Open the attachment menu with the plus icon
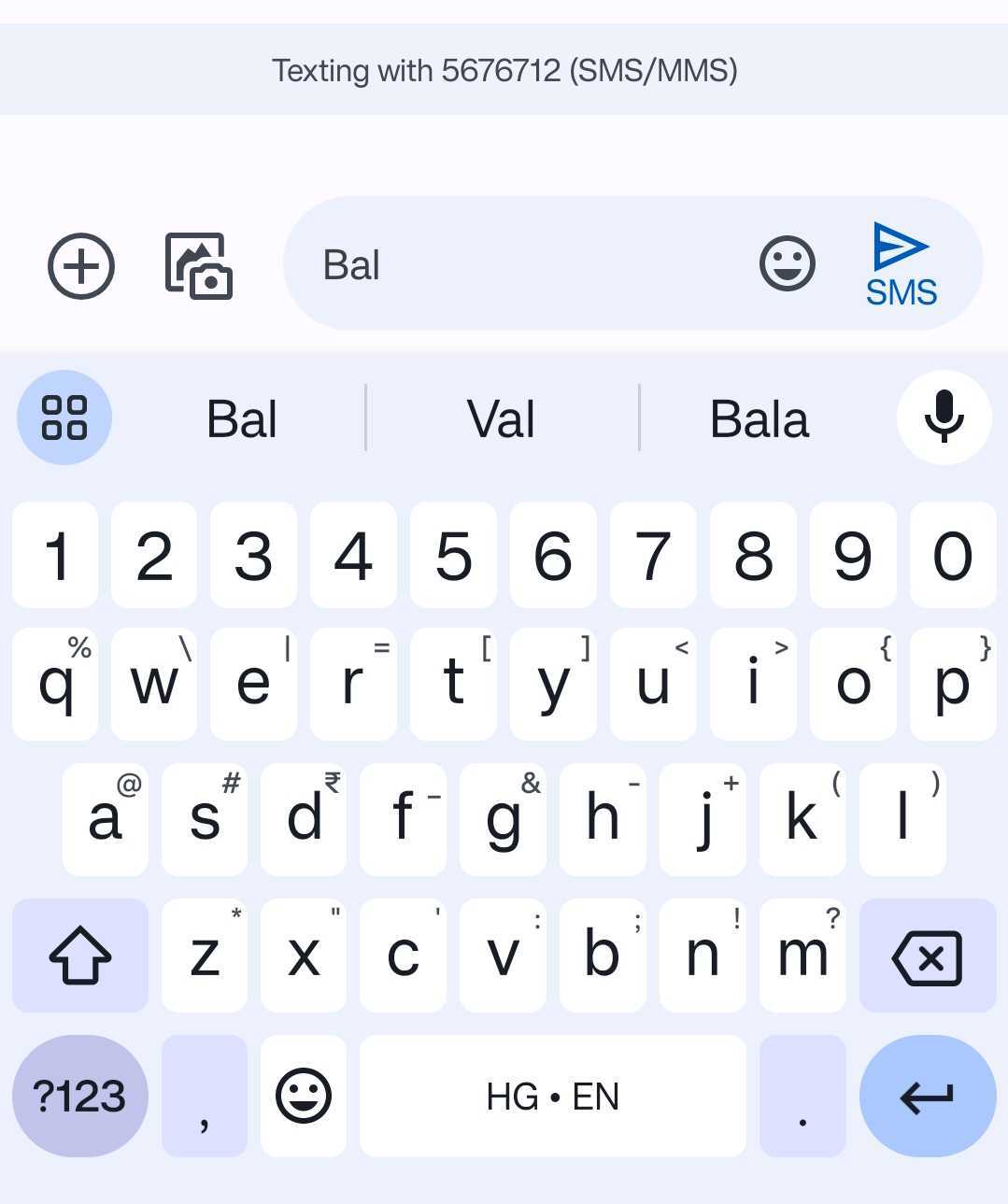The image size is (1008, 1204). (x=80, y=265)
